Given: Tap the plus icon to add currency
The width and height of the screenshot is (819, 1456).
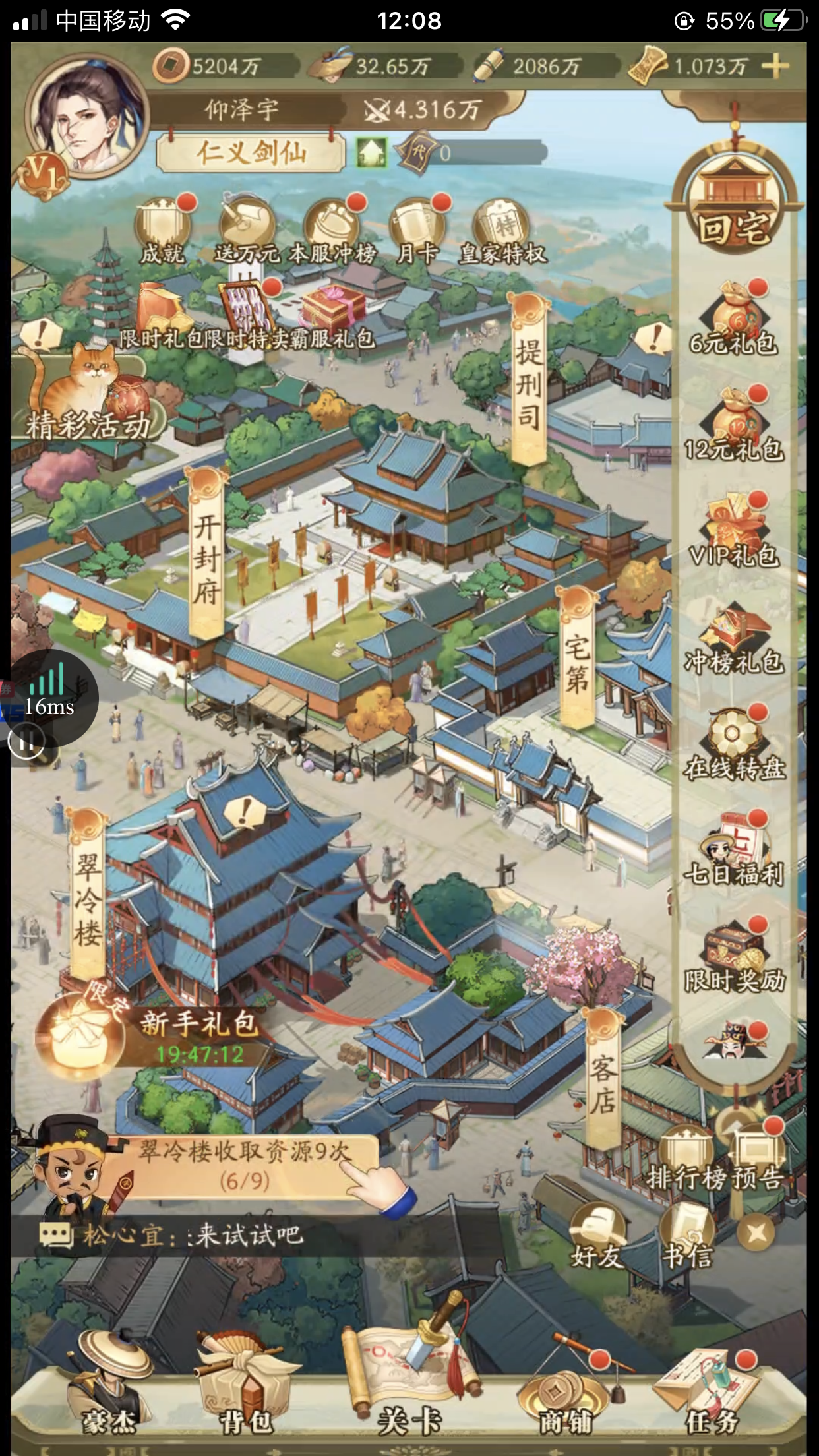Looking at the screenshot, I should [x=774, y=66].
